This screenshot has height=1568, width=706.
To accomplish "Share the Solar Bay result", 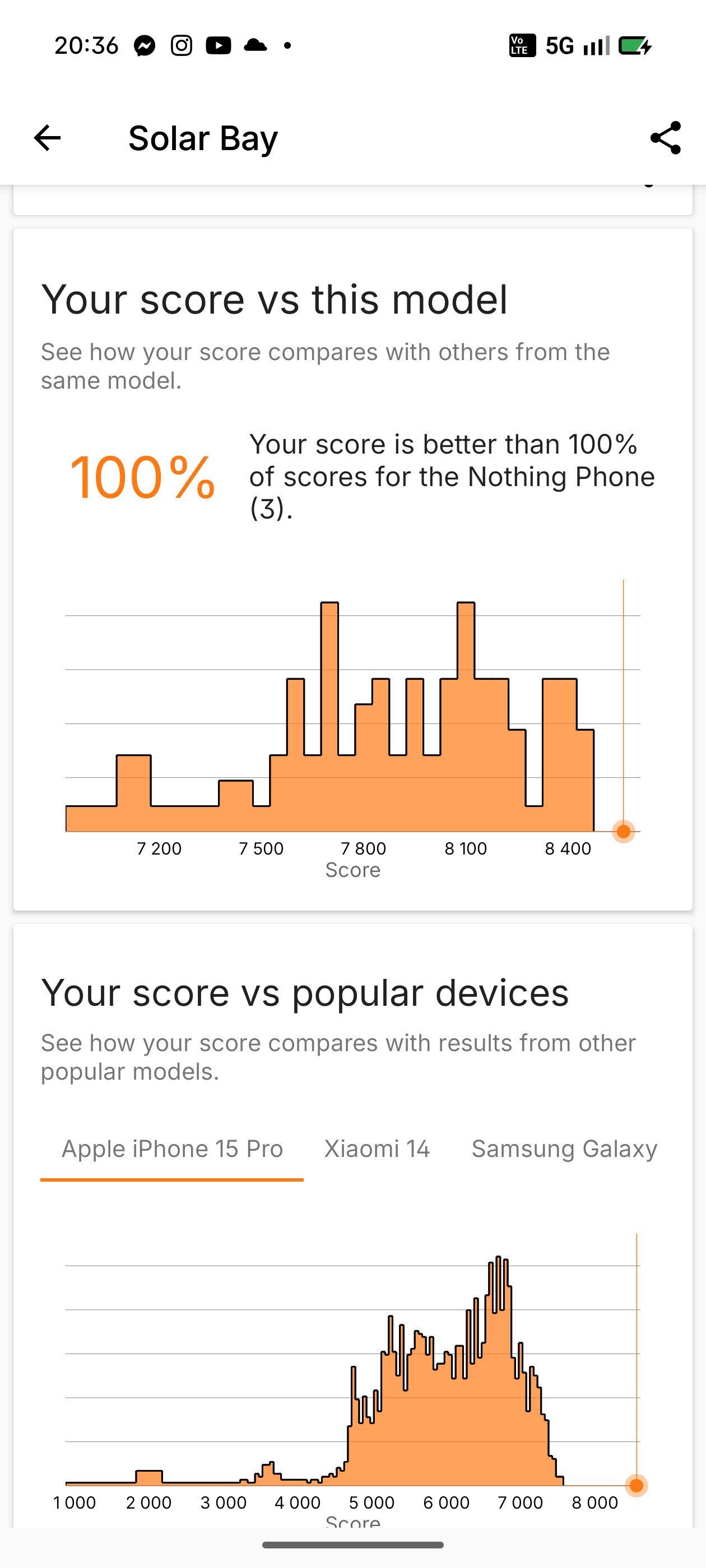I will coord(665,138).
